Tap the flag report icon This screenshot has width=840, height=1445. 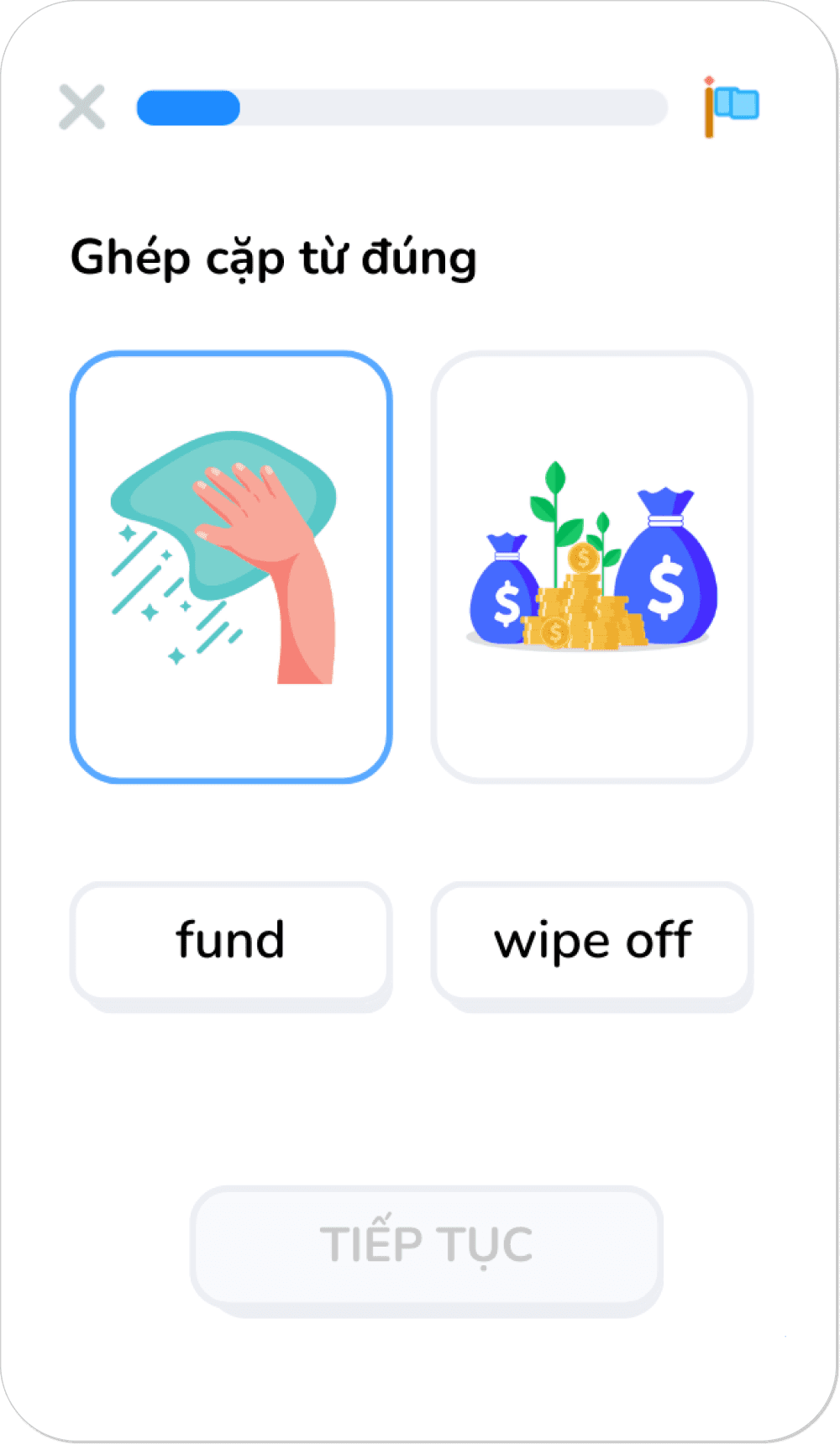click(x=732, y=106)
